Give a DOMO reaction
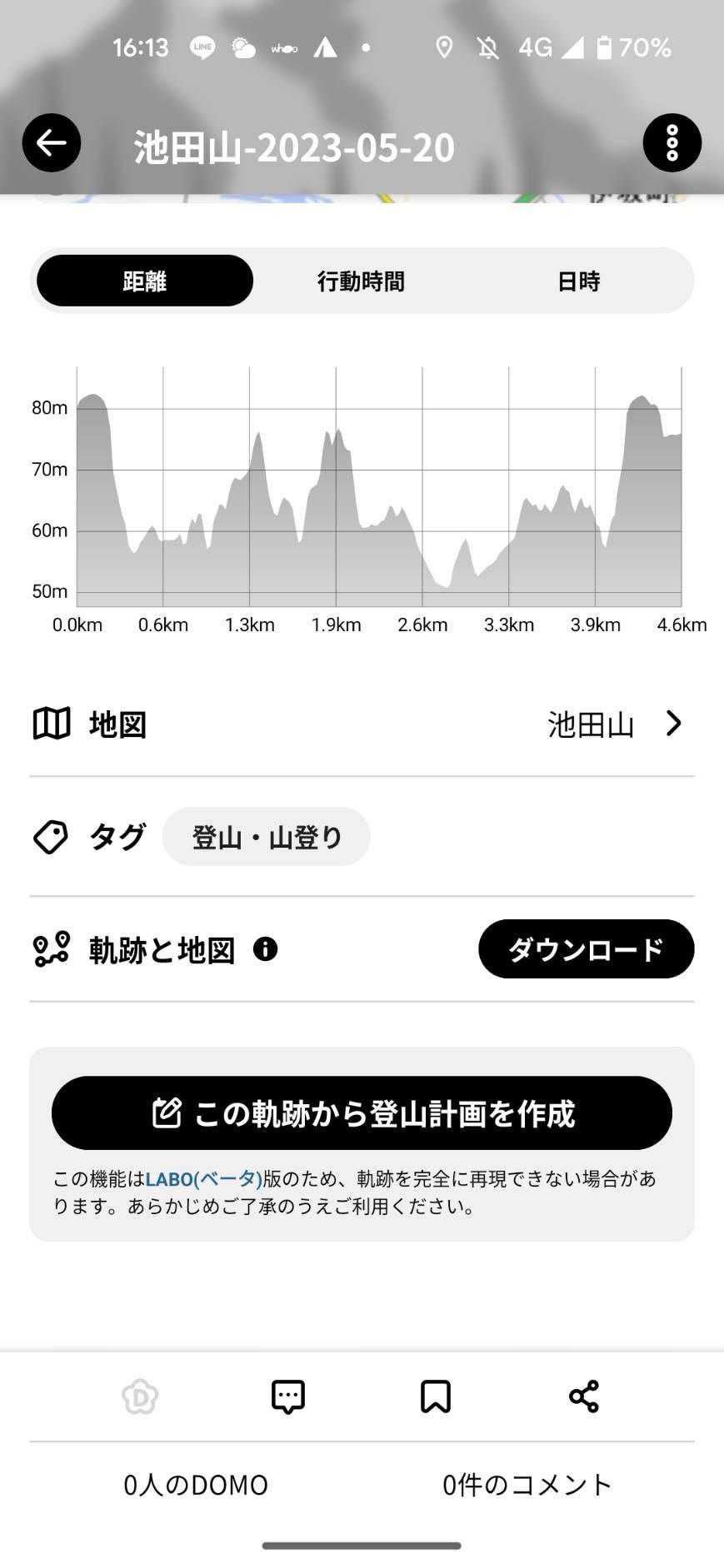This screenshot has width=724, height=1568. click(140, 1396)
